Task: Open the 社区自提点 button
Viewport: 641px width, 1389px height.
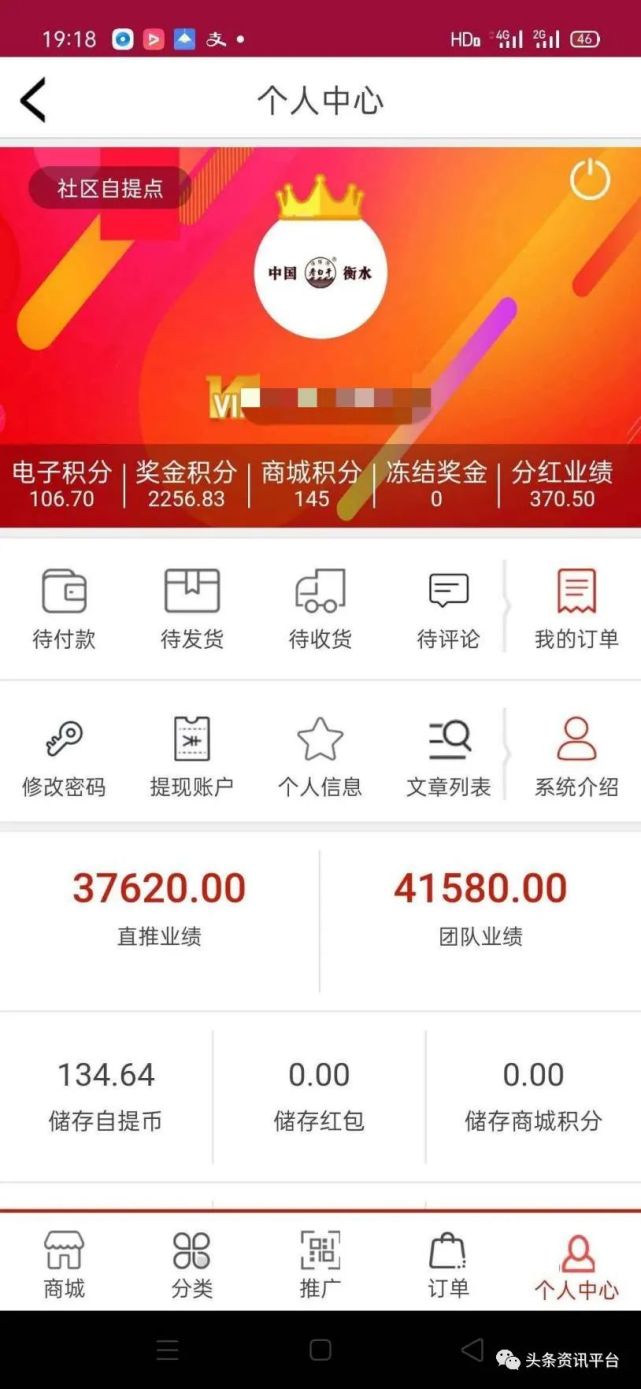Action: [x=109, y=188]
